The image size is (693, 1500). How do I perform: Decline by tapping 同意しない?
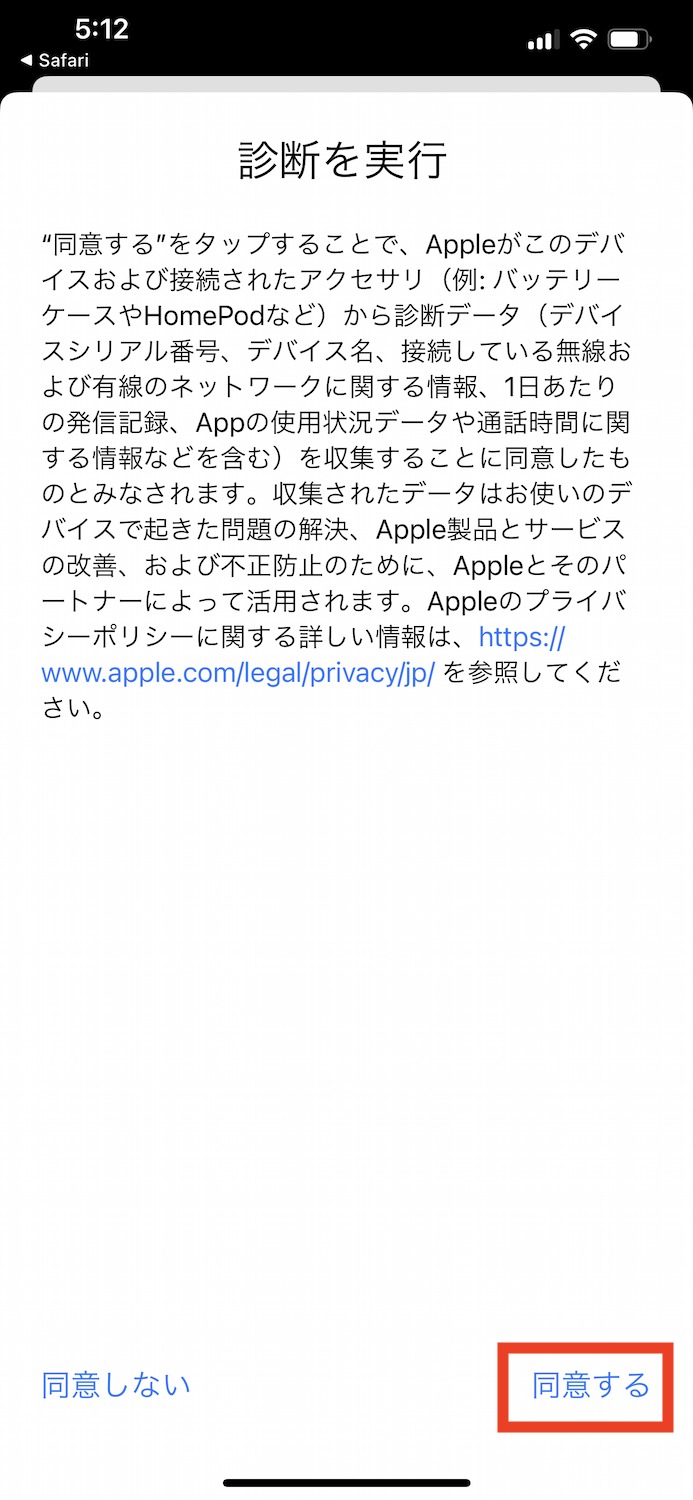[x=116, y=1385]
